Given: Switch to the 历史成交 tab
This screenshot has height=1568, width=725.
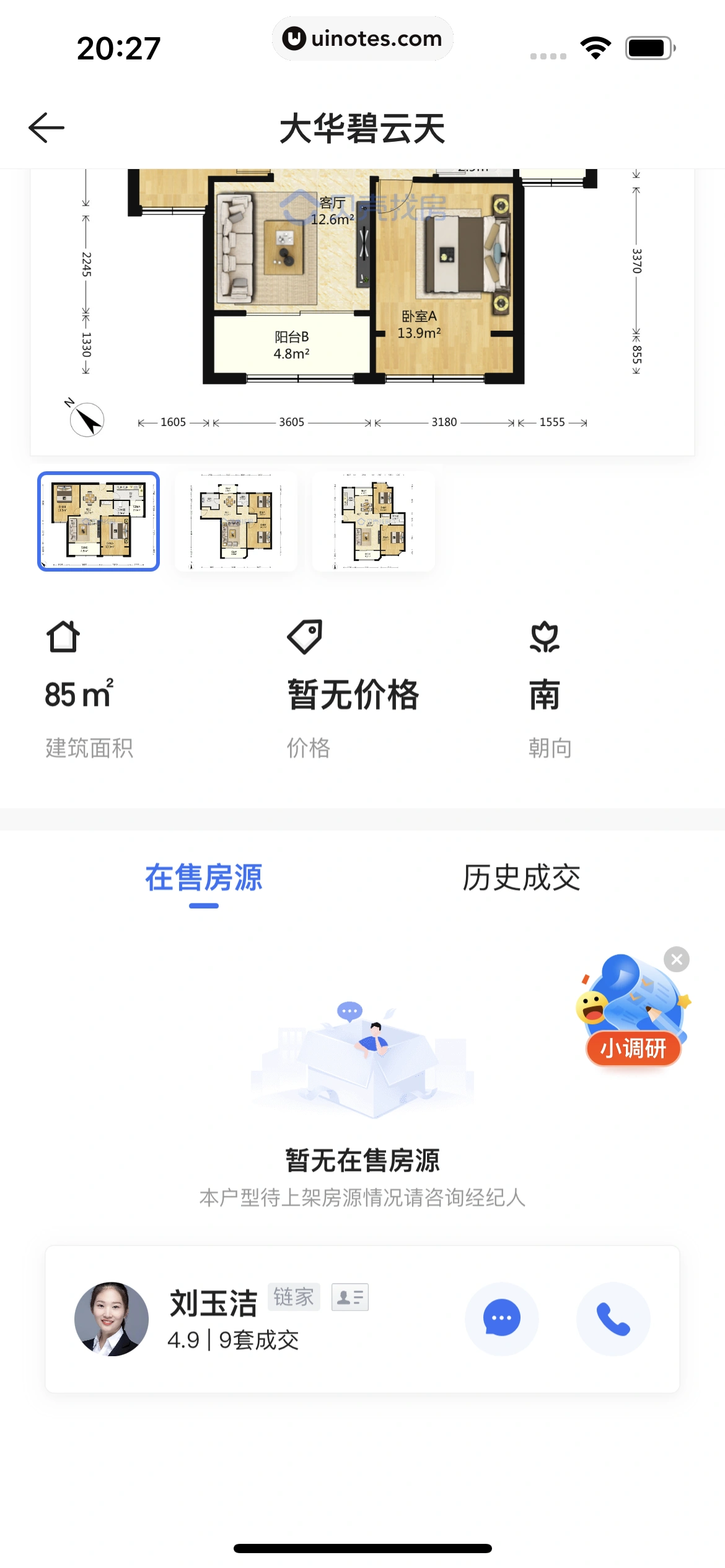Looking at the screenshot, I should coord(521,878).
